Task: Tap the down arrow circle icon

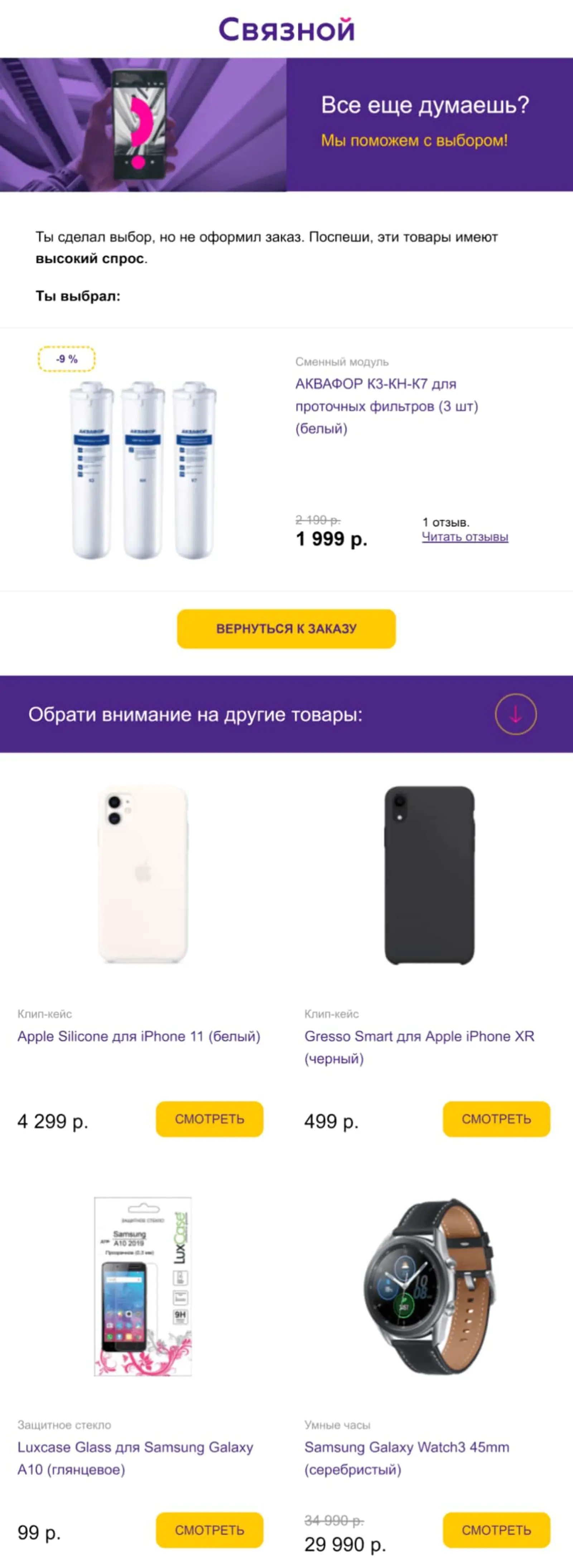Action: [515, 714]
